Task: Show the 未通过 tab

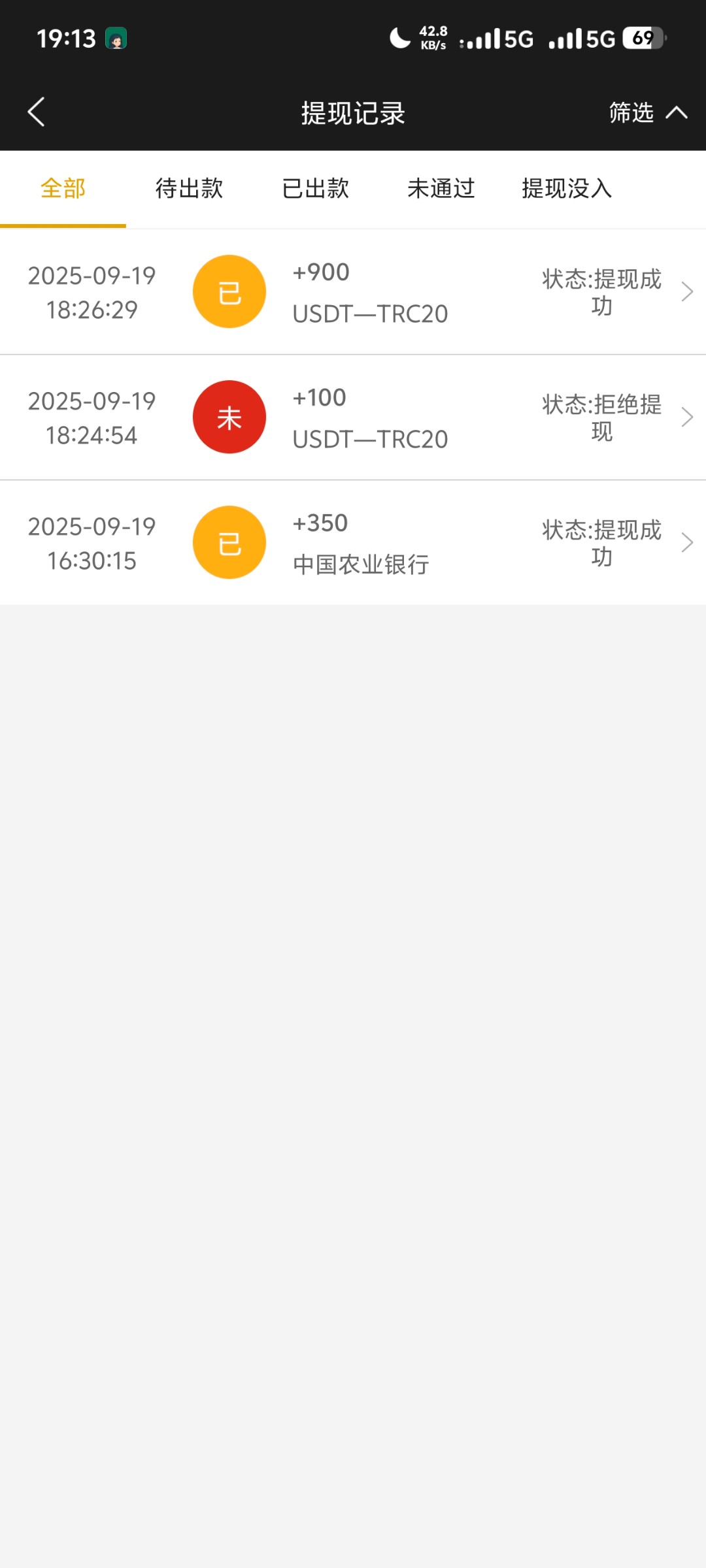Action: [441, 189]
